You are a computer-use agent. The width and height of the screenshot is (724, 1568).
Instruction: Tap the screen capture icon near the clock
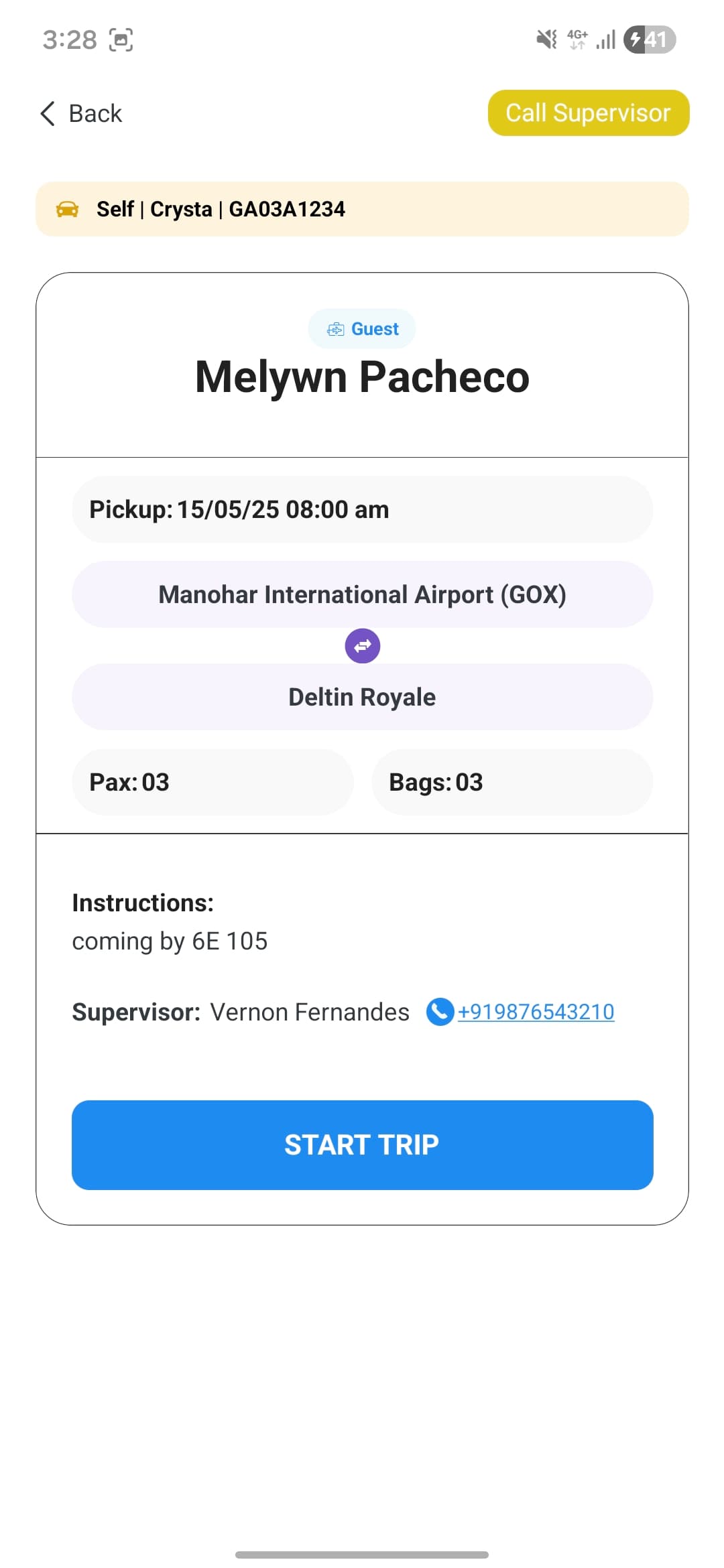pyautogui.click(x=121, y=40)
